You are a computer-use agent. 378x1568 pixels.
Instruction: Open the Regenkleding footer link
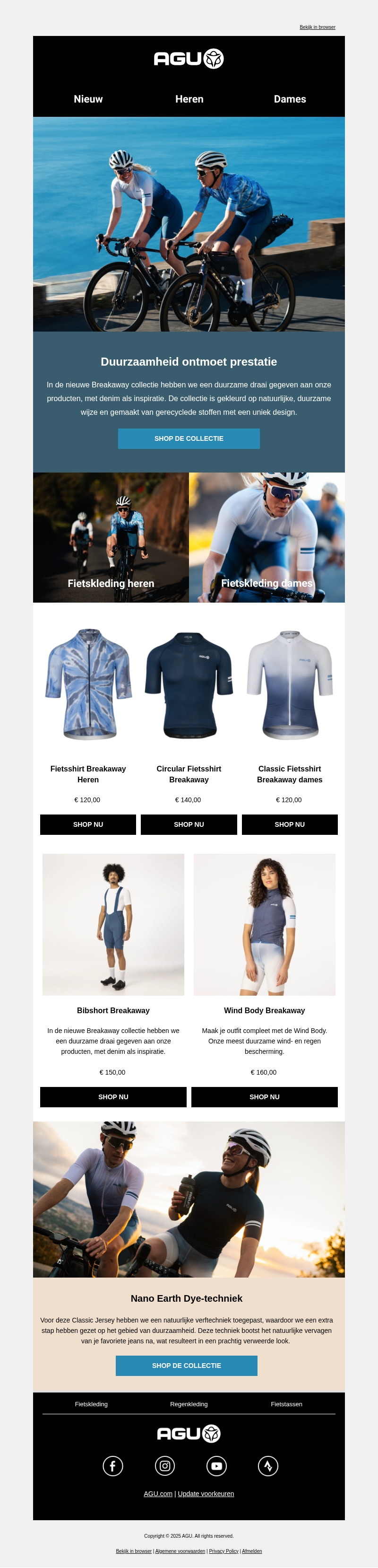pyautogui.click(x=189, y=1403)
